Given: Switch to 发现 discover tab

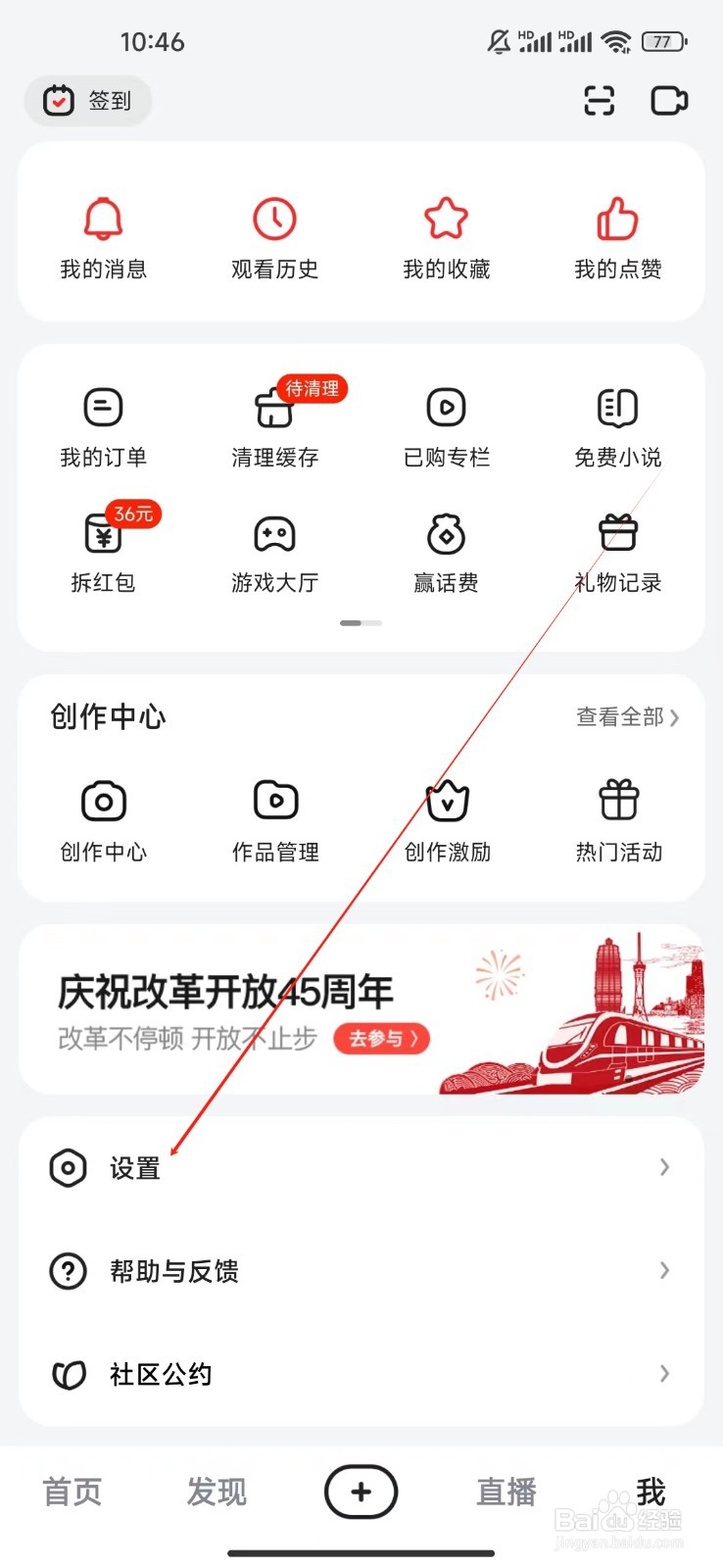Looking at the screenshot, I should [x=216, y=1492].
